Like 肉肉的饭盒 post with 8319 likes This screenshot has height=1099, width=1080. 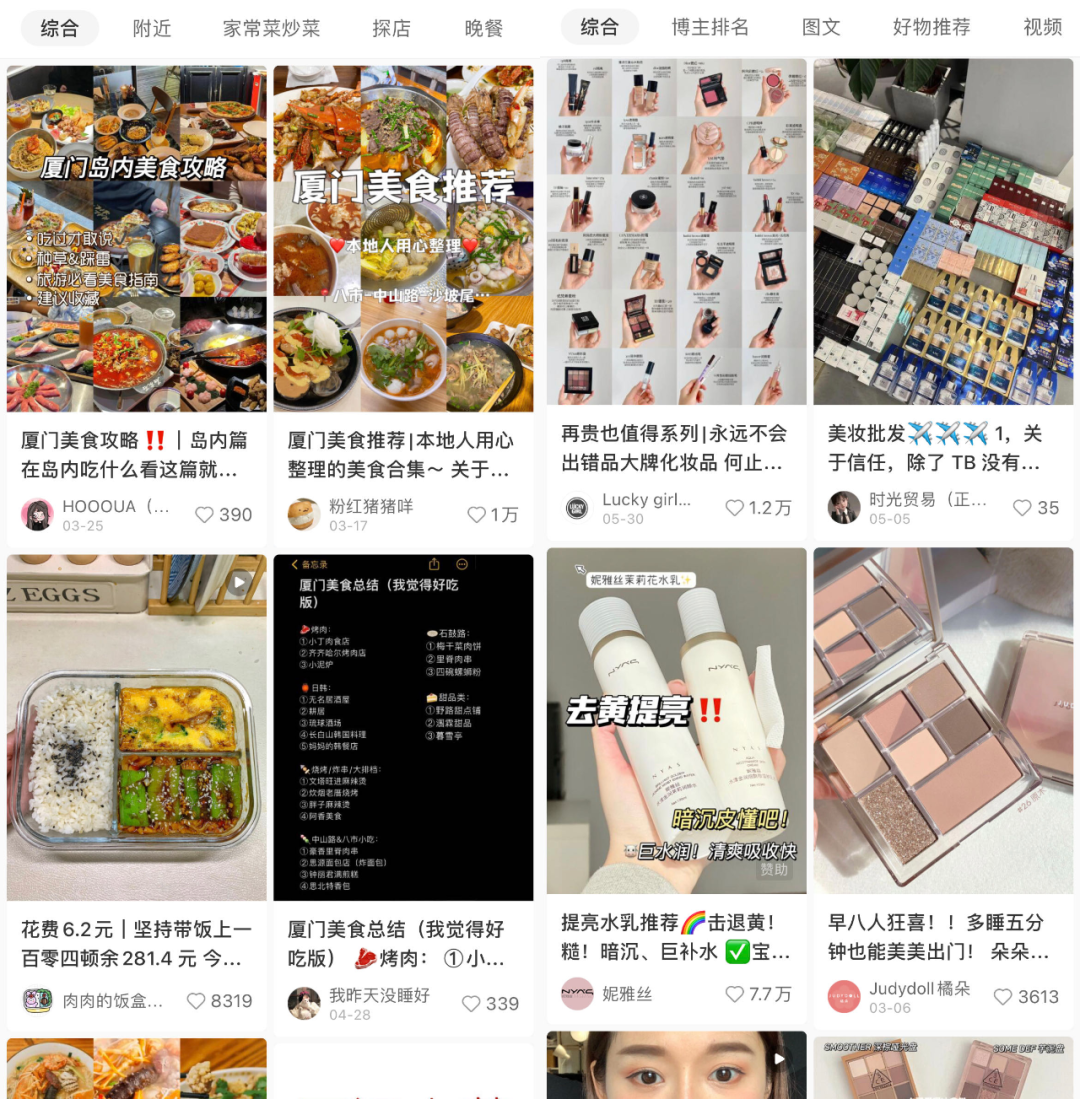tap(197, 1001)
